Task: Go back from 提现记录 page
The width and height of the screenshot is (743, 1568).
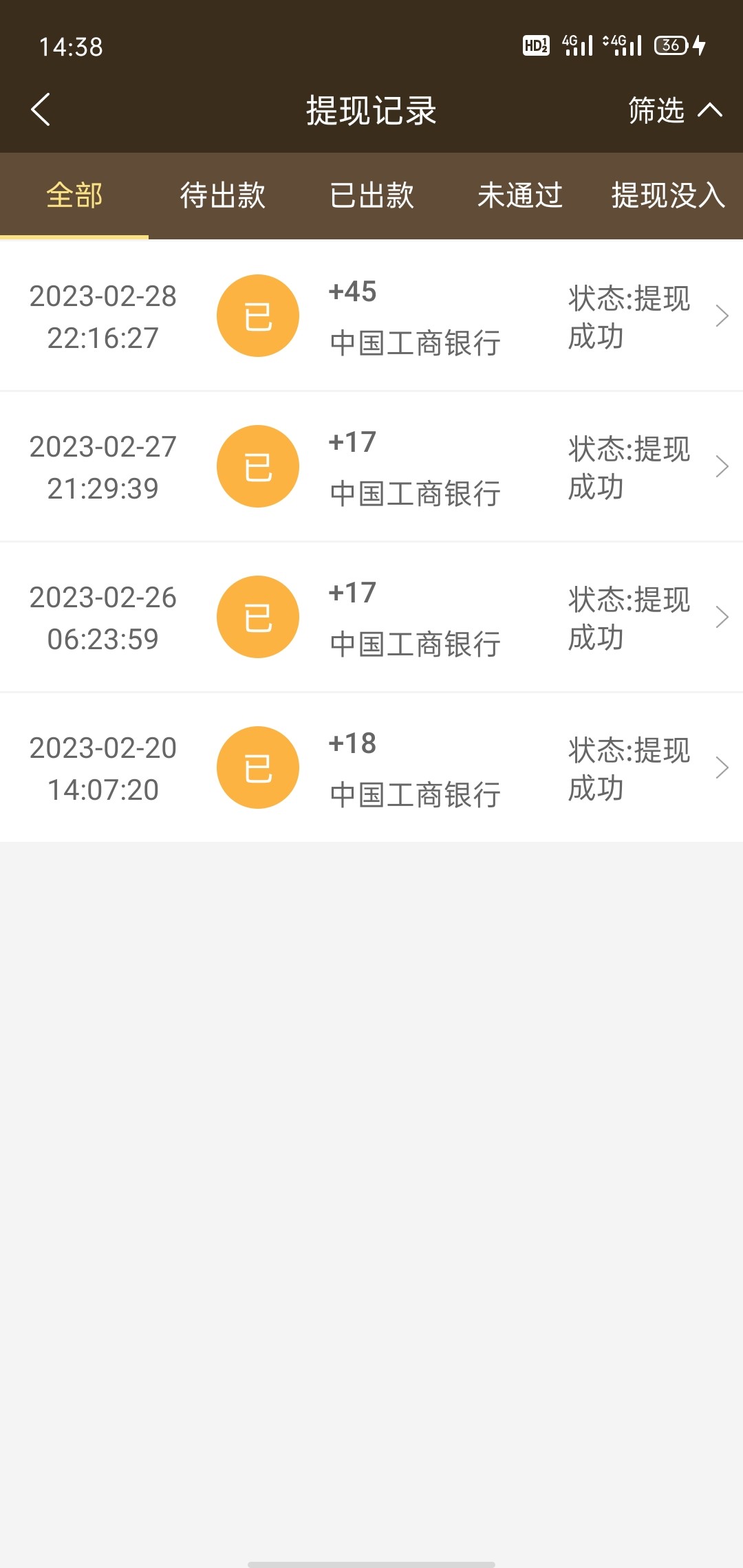Action: [41, 110]
